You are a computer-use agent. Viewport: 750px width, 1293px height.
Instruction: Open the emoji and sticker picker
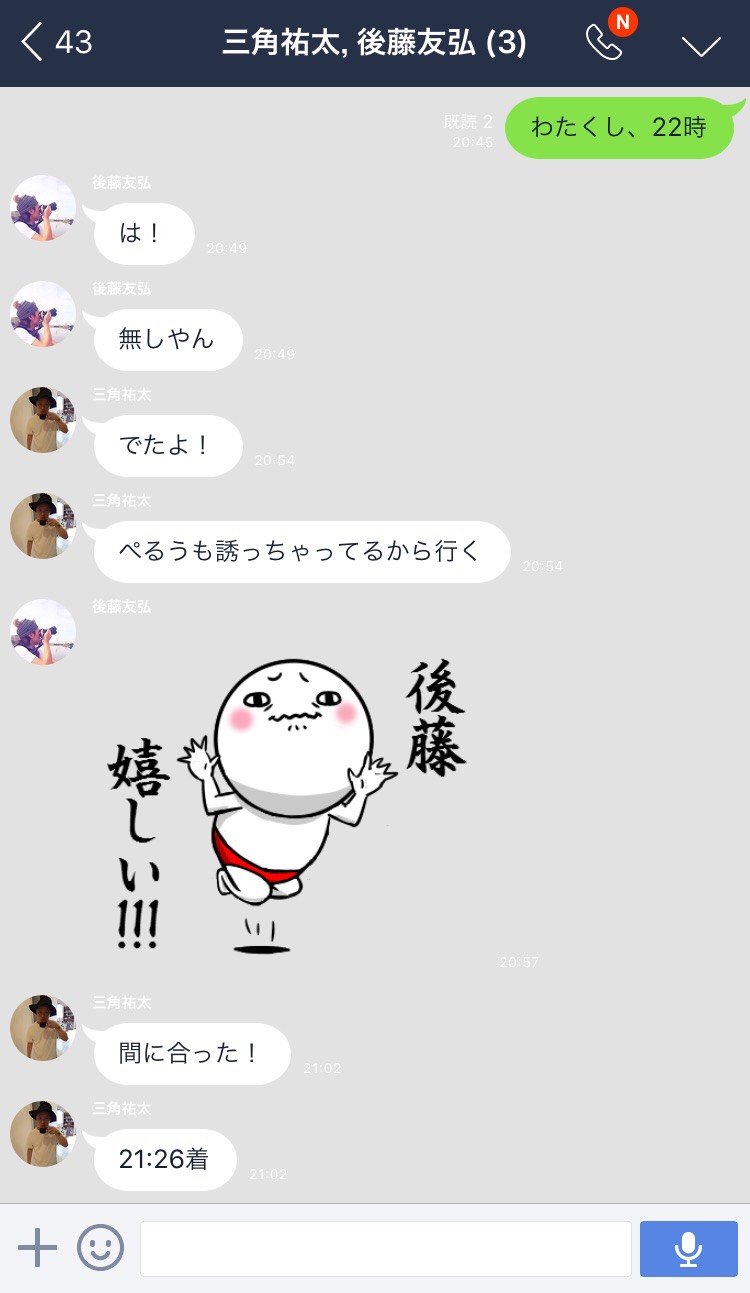point(101,1247)
